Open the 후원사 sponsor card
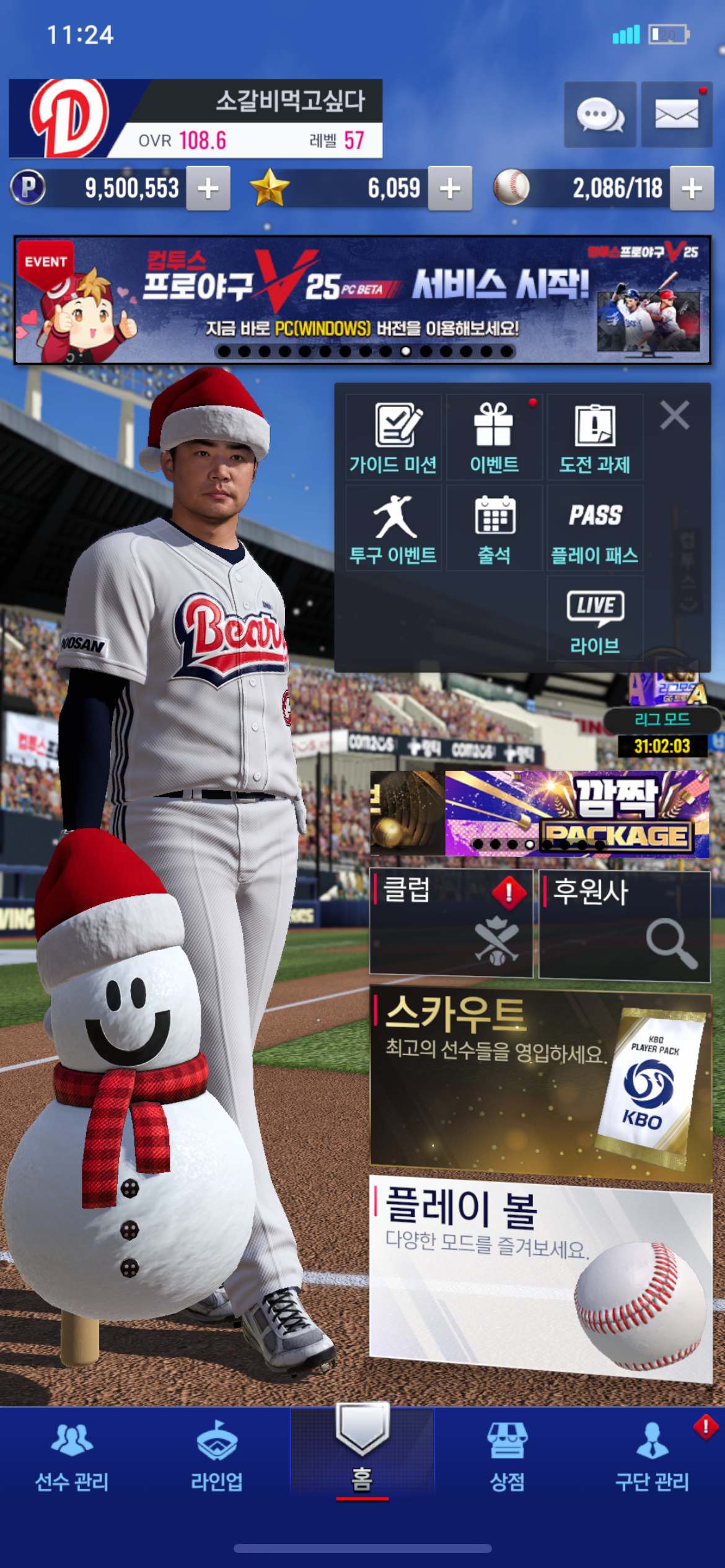 click(x=624, y=925)
